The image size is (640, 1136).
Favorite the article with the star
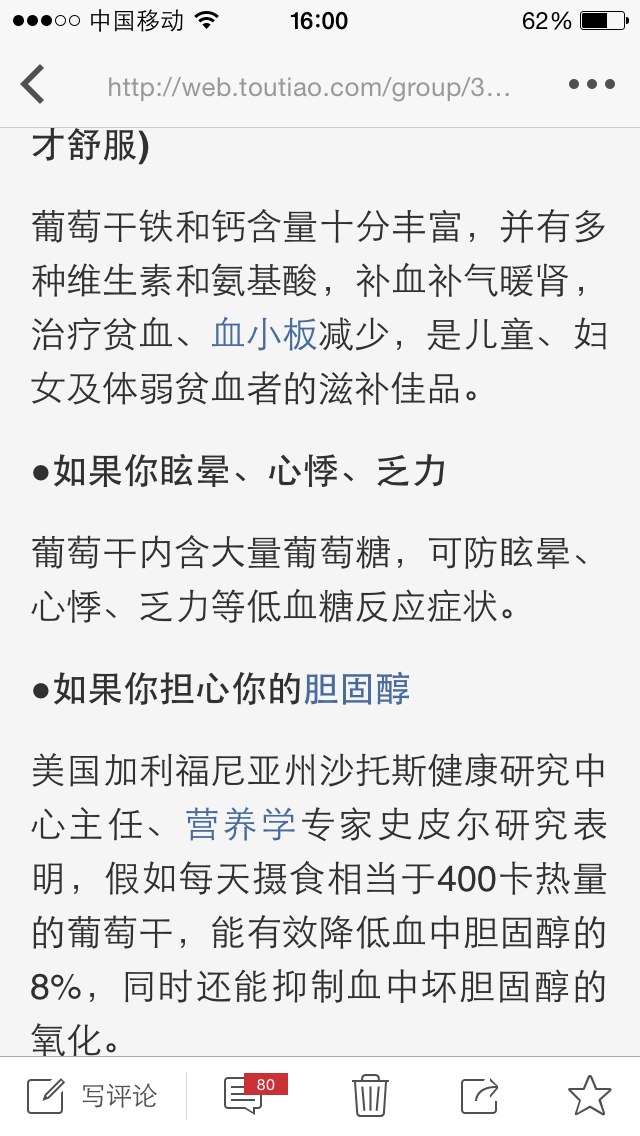click(589, 1095)
